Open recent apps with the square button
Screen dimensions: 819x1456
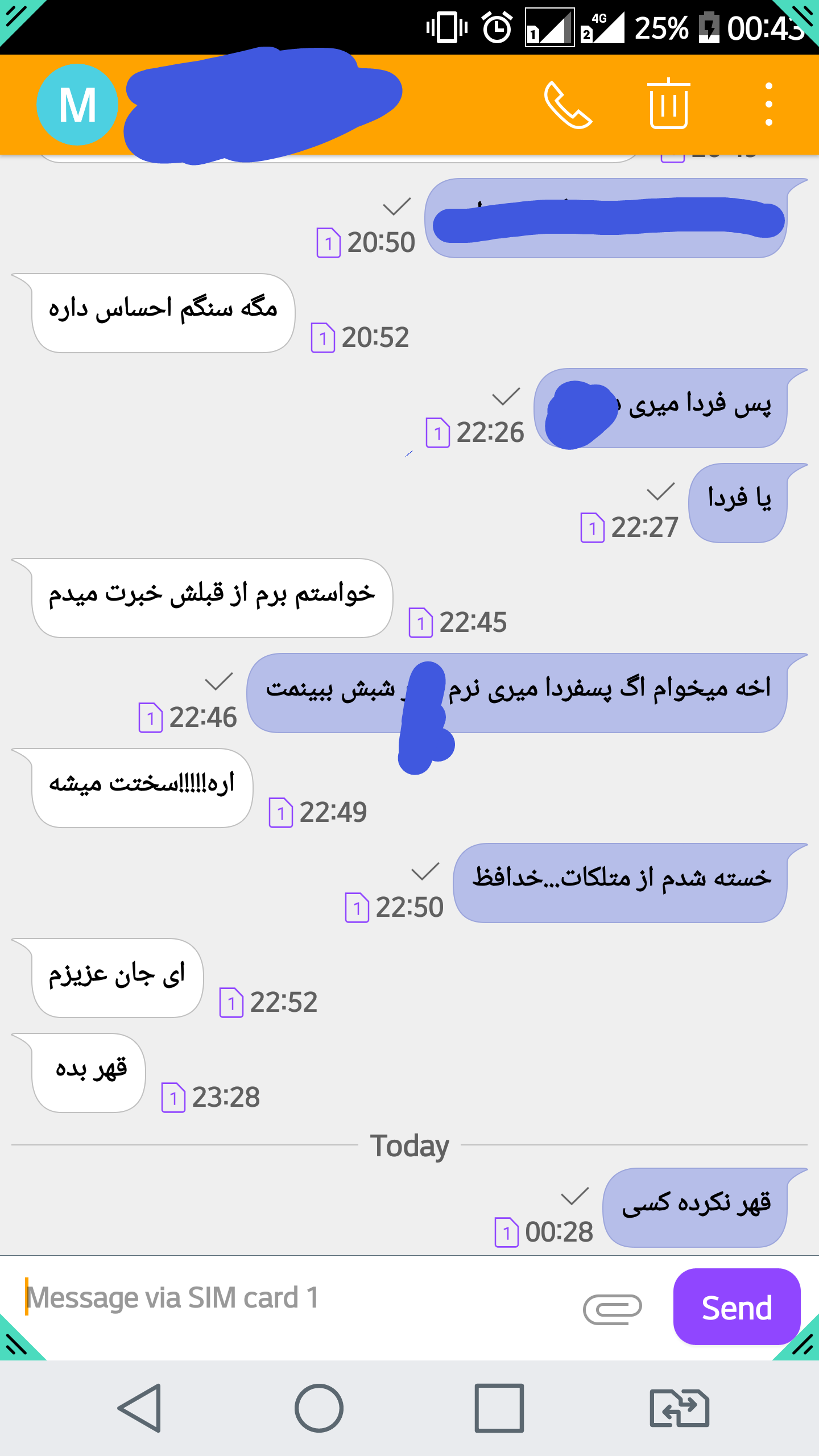click(499, 1408)
